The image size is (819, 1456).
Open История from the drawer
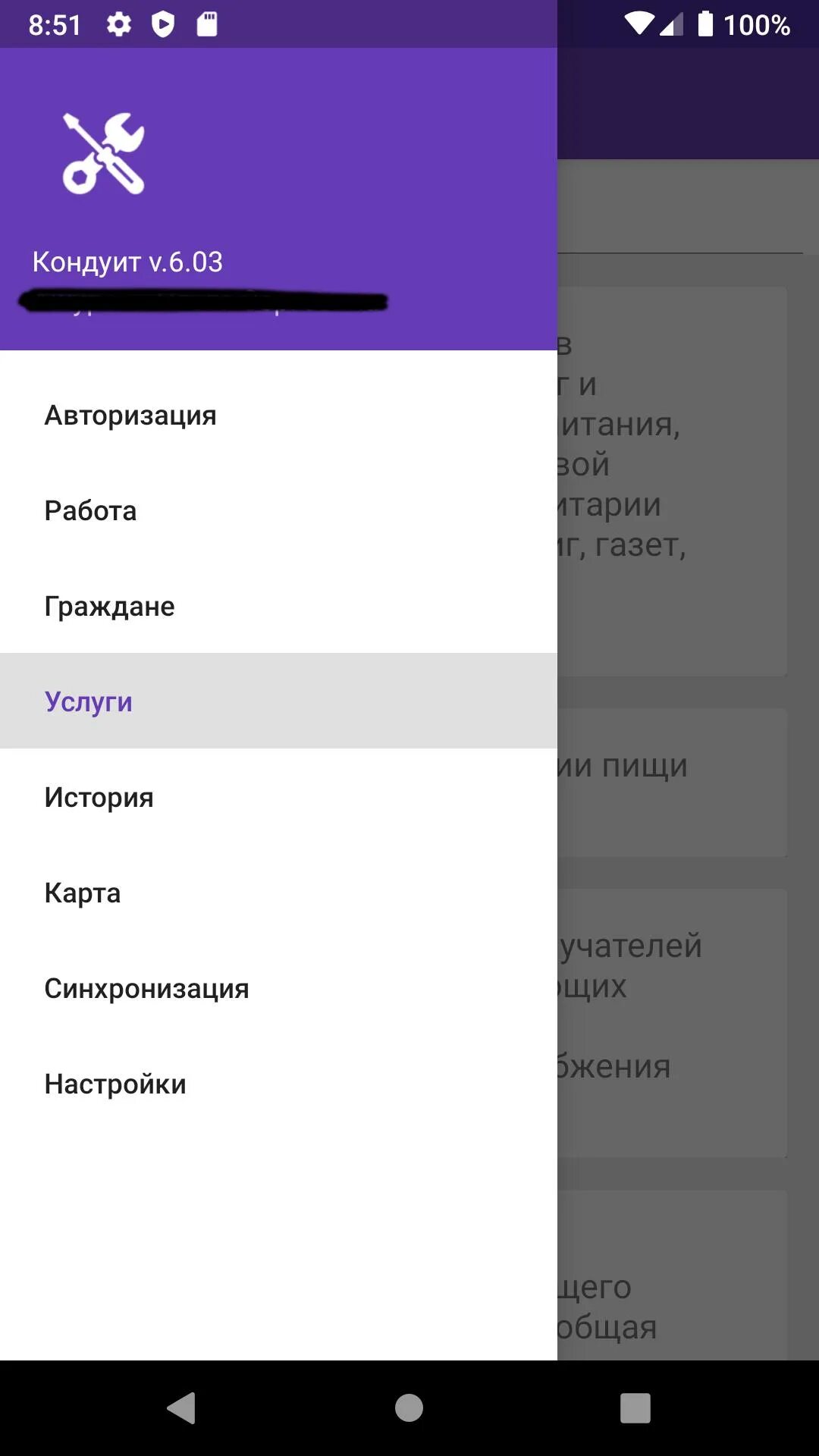coord(278,798)
